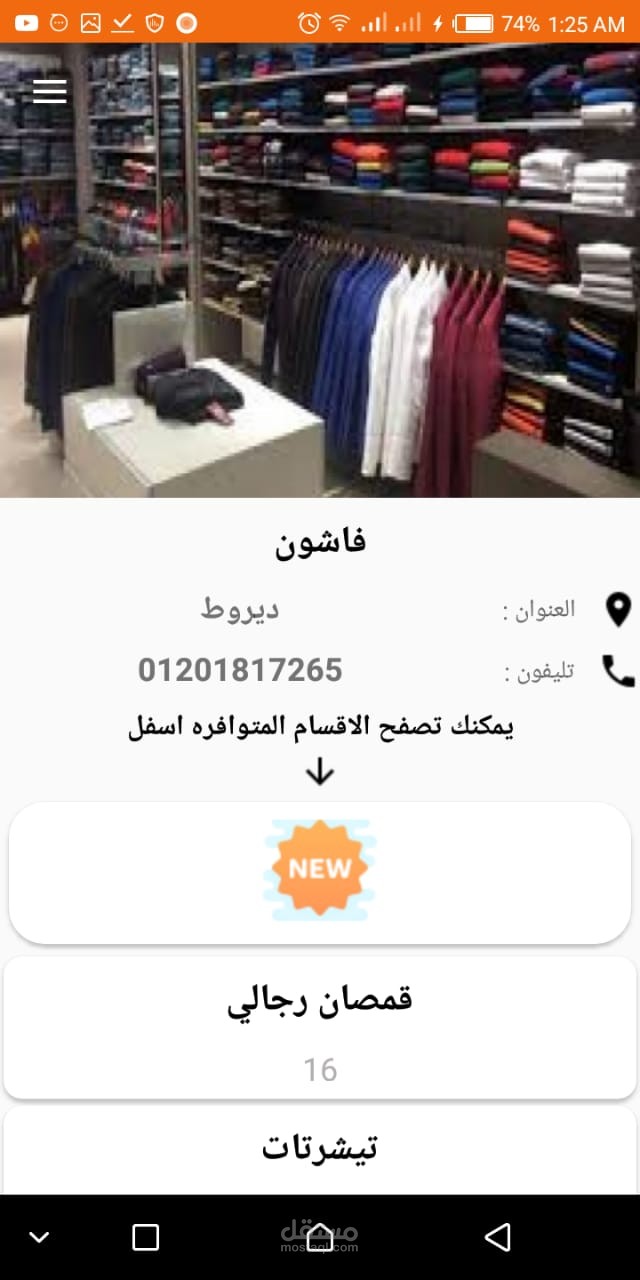The width and height of the screenshot is (640, 1280).
Task: Open recent apps from the navigation bar
Action: click(x=146, y=1237)
